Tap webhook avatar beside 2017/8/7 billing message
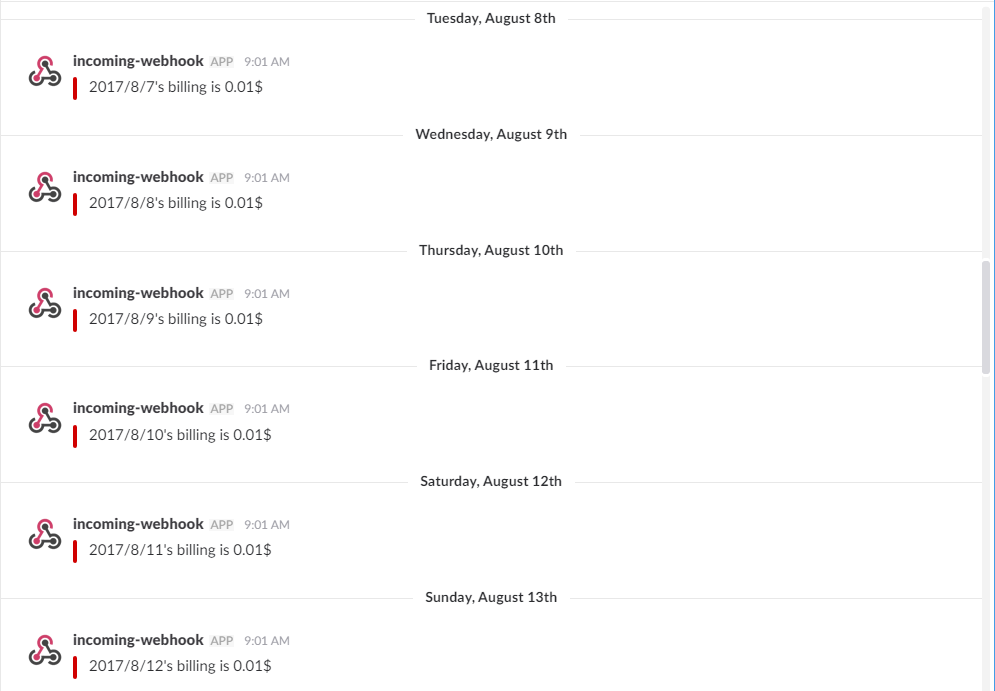Viewport: 995px width, 691px height. pos(44,71)
